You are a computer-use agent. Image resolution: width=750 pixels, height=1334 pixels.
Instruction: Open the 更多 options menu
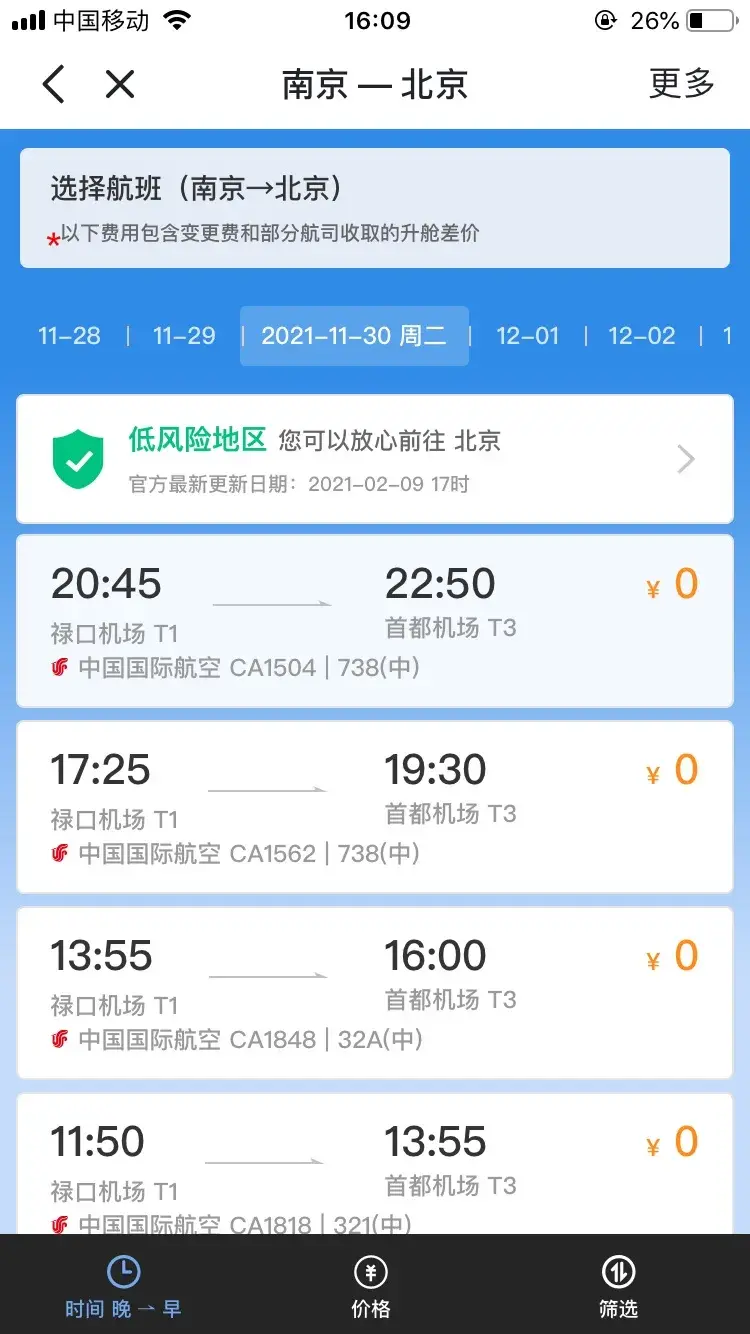[679, 84]
